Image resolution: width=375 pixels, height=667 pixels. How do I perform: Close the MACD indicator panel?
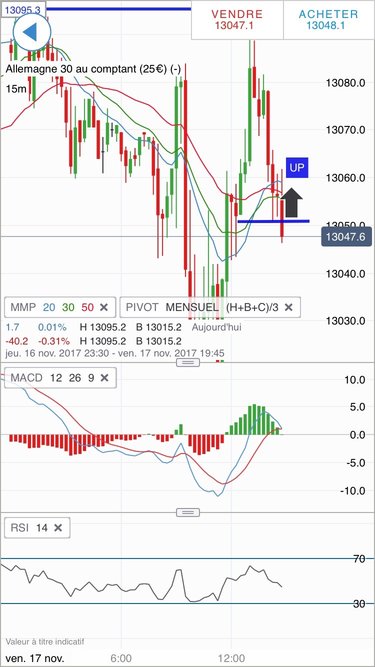coord(105,378)
